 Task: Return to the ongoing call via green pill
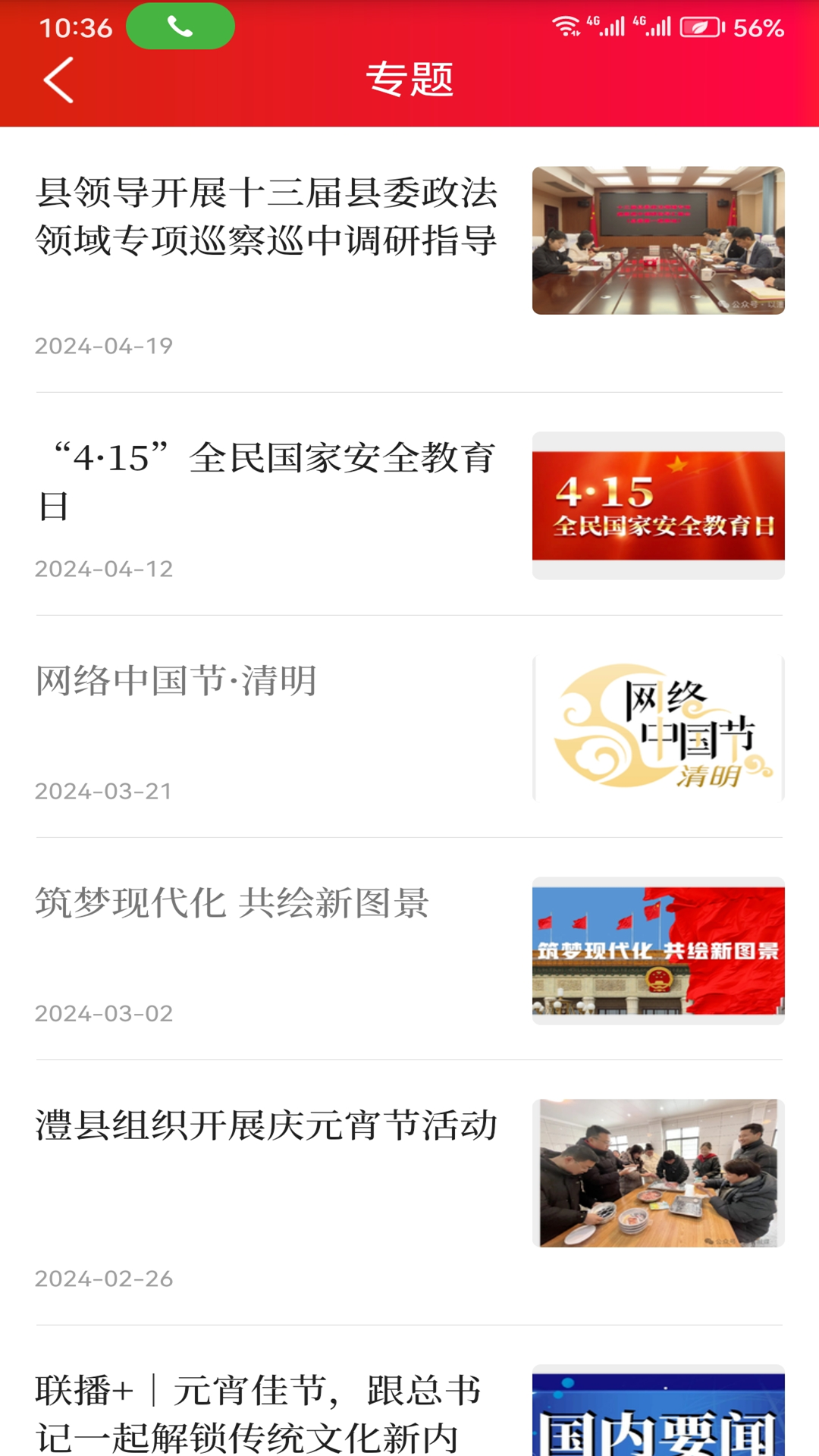[180, 27]
